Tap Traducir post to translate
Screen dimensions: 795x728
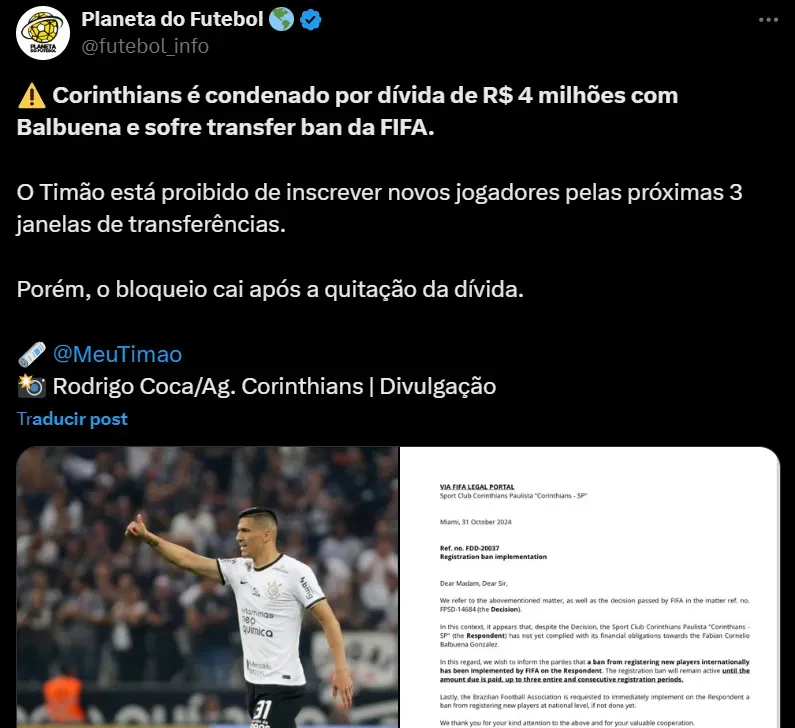(x=72, y=419)
